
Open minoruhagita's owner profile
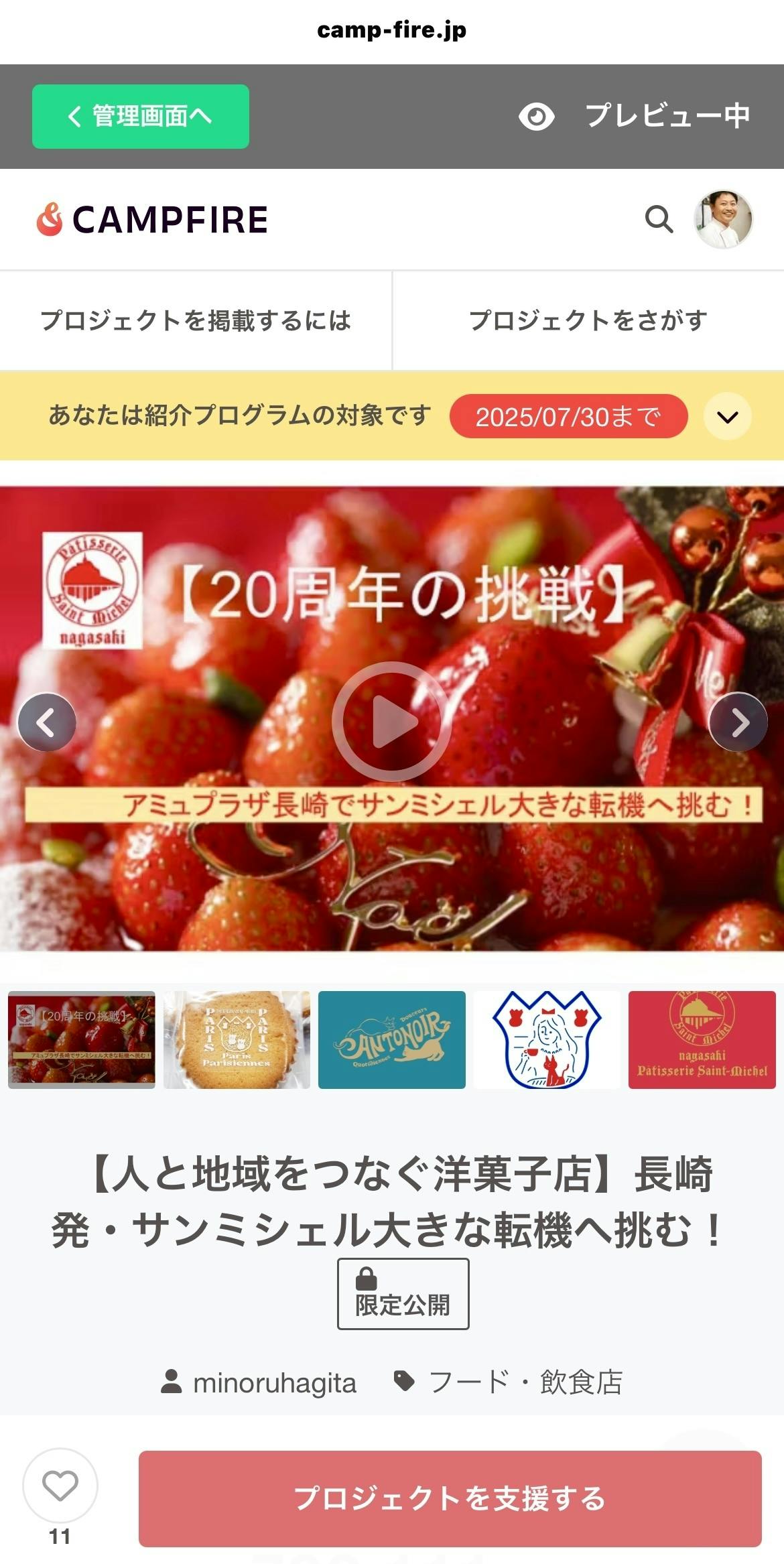coord(259,1382)
